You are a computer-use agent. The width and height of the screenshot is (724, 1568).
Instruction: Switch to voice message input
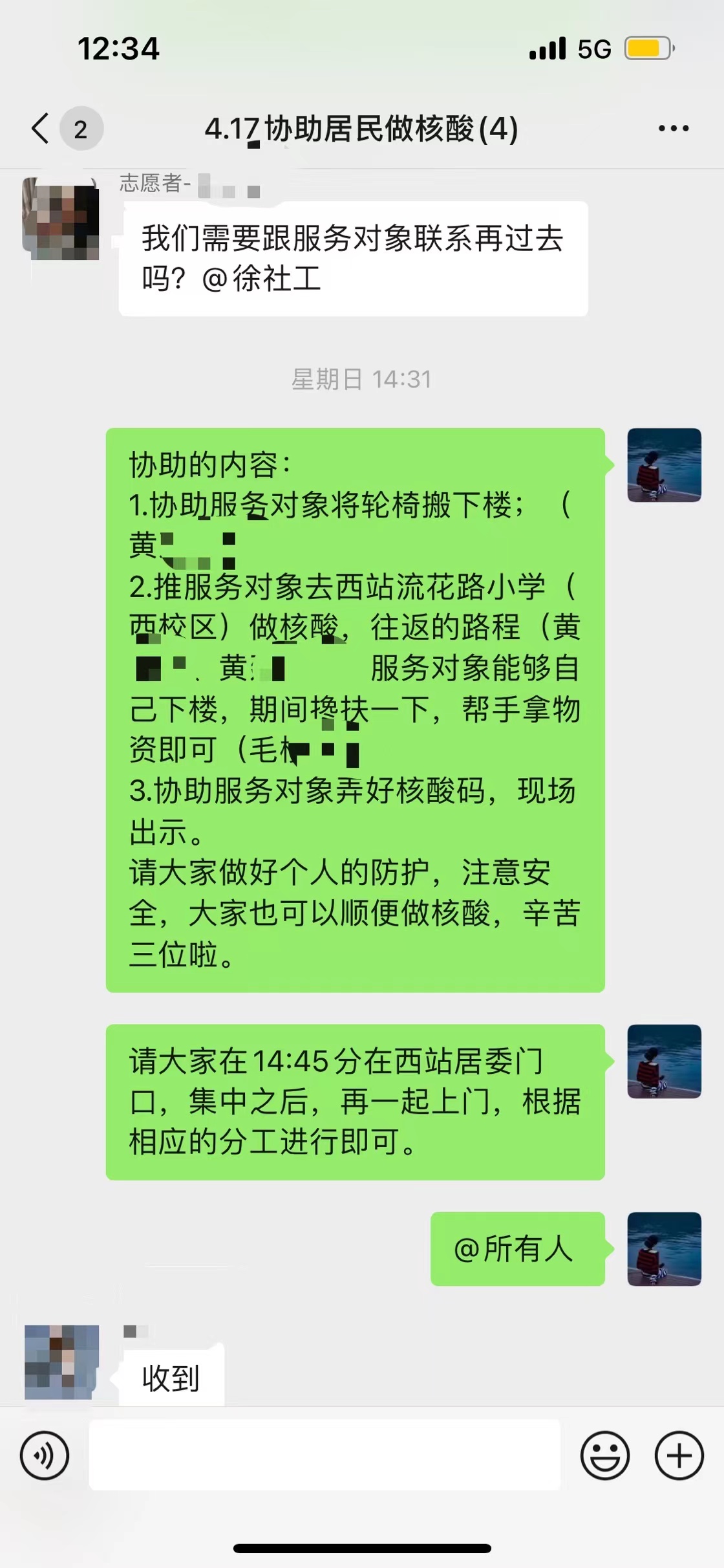click(x=44, y=1455)
